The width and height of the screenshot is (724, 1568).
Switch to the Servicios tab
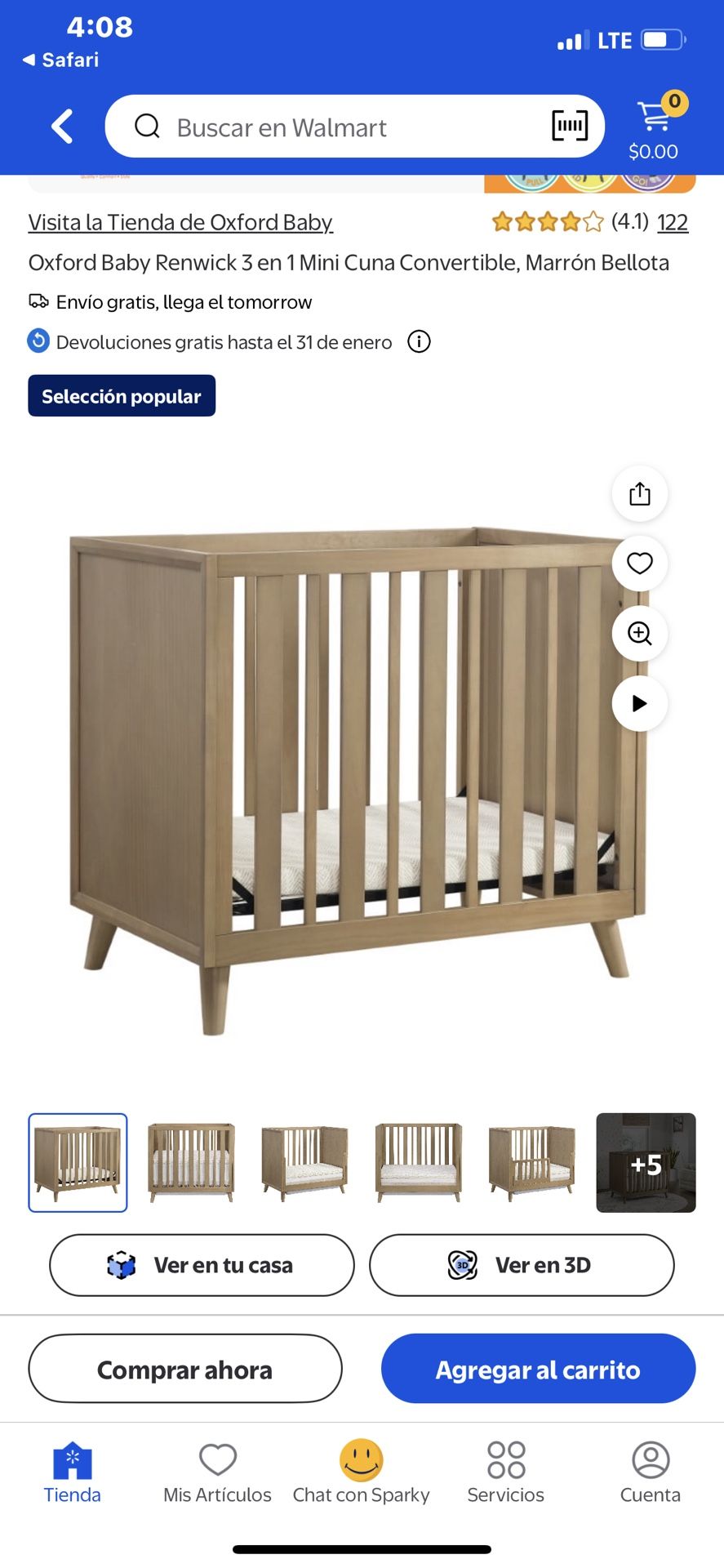(505, 1472)
